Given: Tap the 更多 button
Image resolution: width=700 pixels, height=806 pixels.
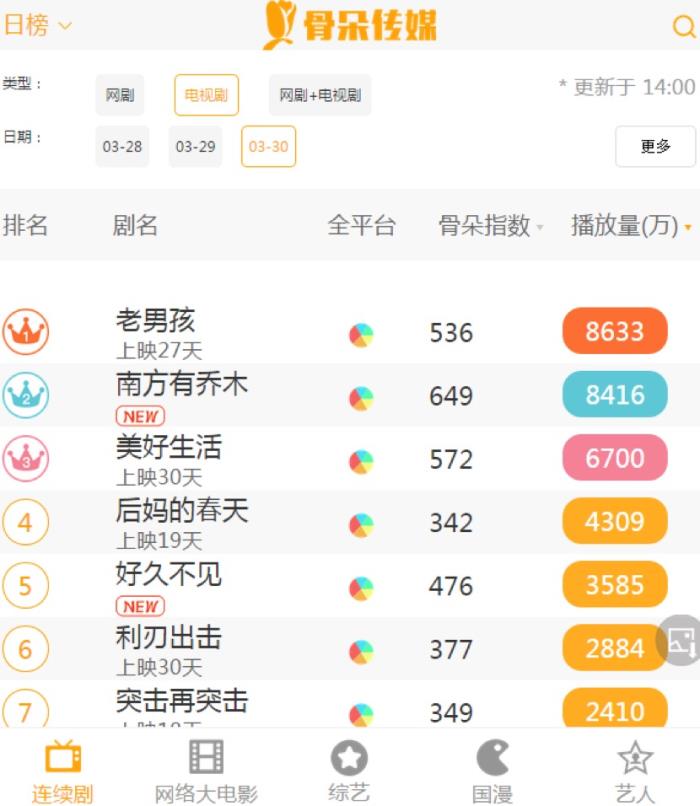Looking at the screenshot, I should pos(655,146).
